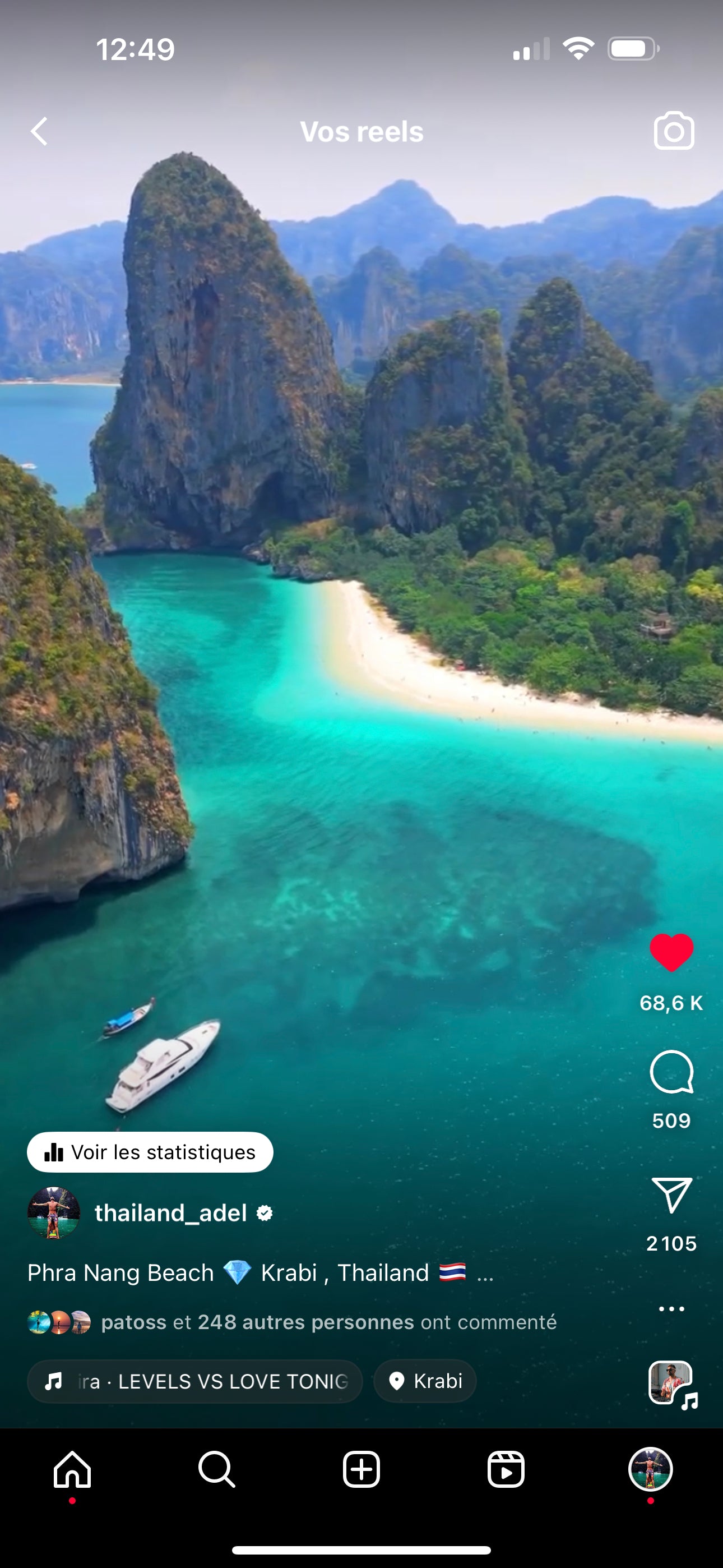The width and height of the screenshot is (723, 1568).
Task: Switch to the Home tab
Action: coord(72,1469)
